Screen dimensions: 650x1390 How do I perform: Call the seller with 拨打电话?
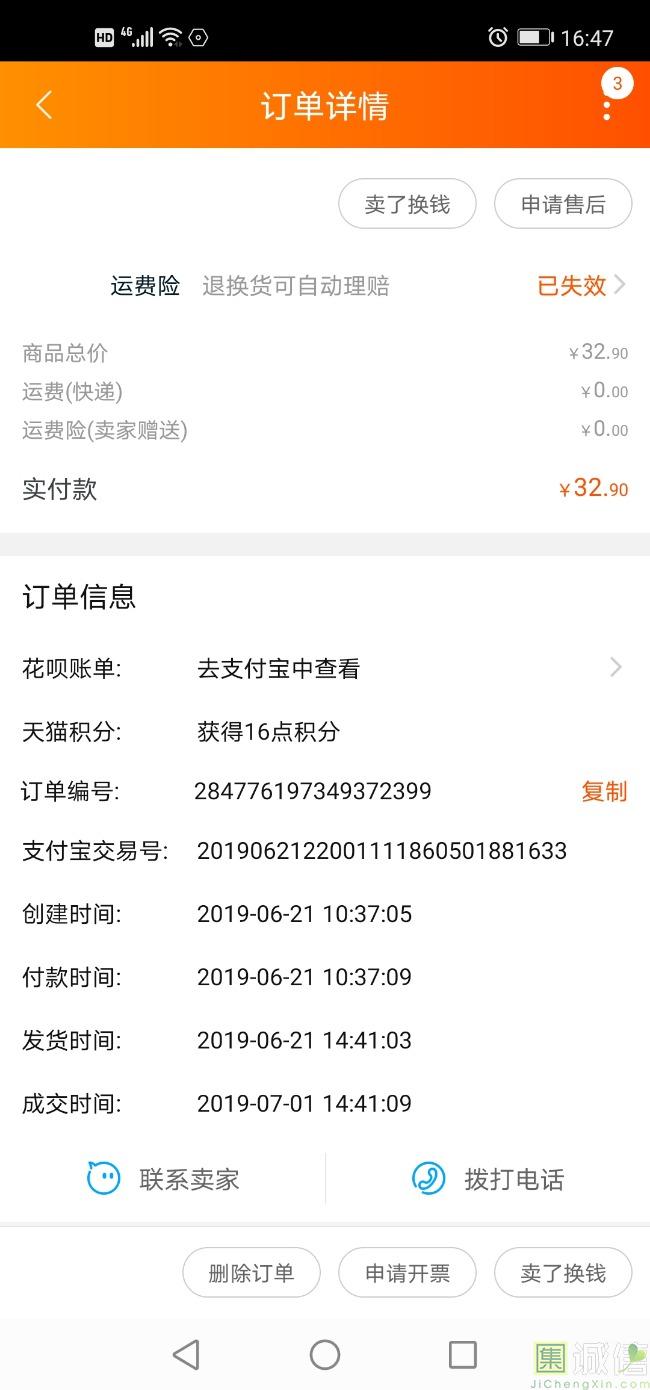click(488, 1179)
